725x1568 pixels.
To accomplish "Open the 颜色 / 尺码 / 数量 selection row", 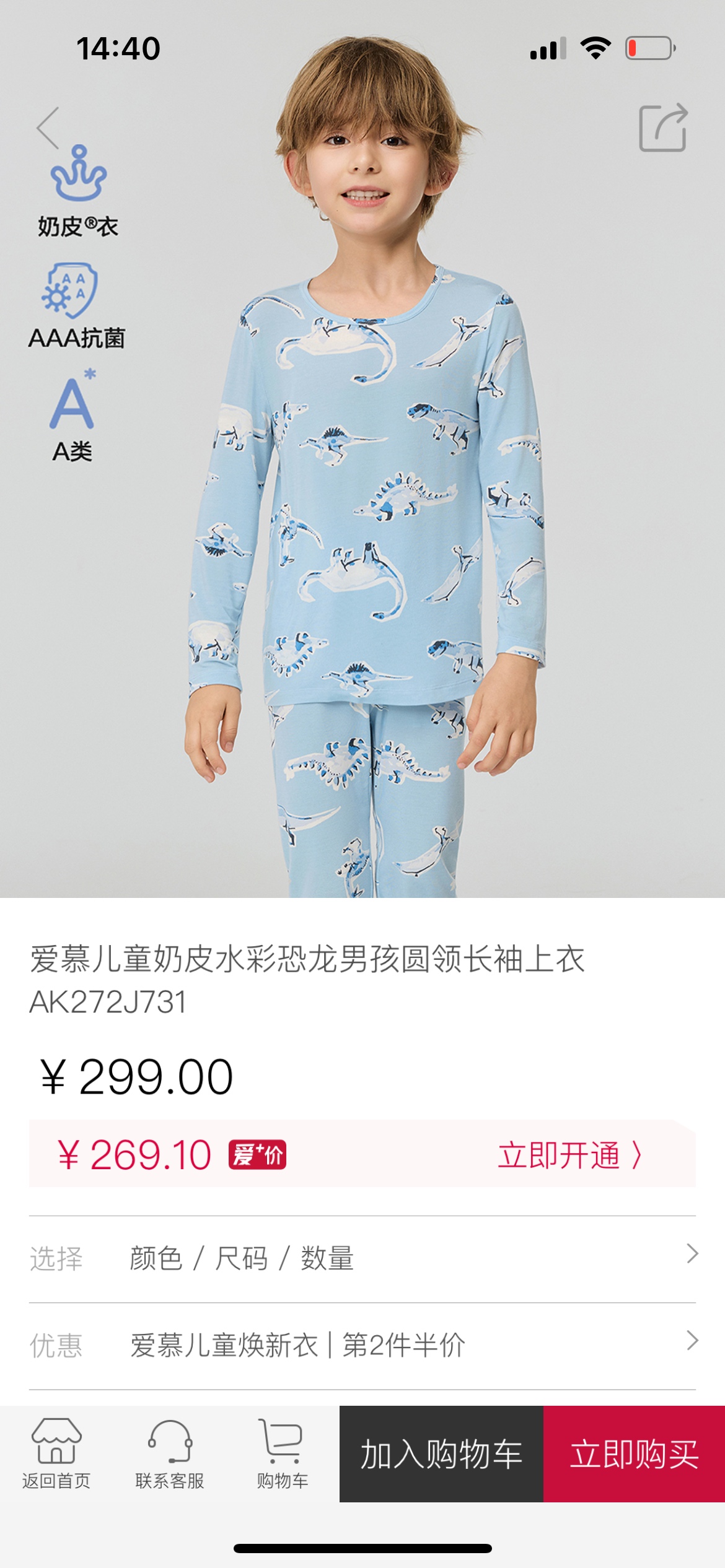I will click(x=362, y=1259).
